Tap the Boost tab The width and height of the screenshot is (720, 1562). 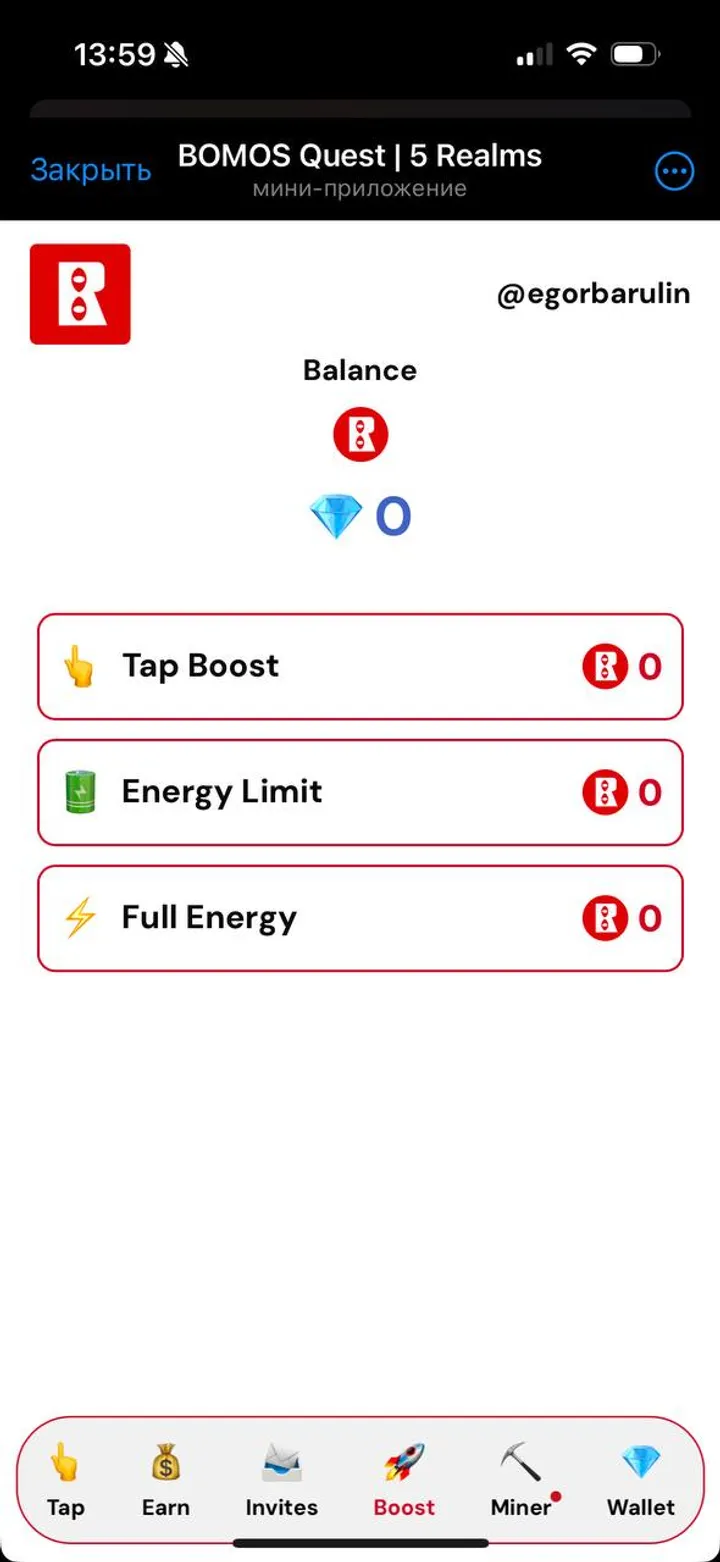click(404, 1480)
